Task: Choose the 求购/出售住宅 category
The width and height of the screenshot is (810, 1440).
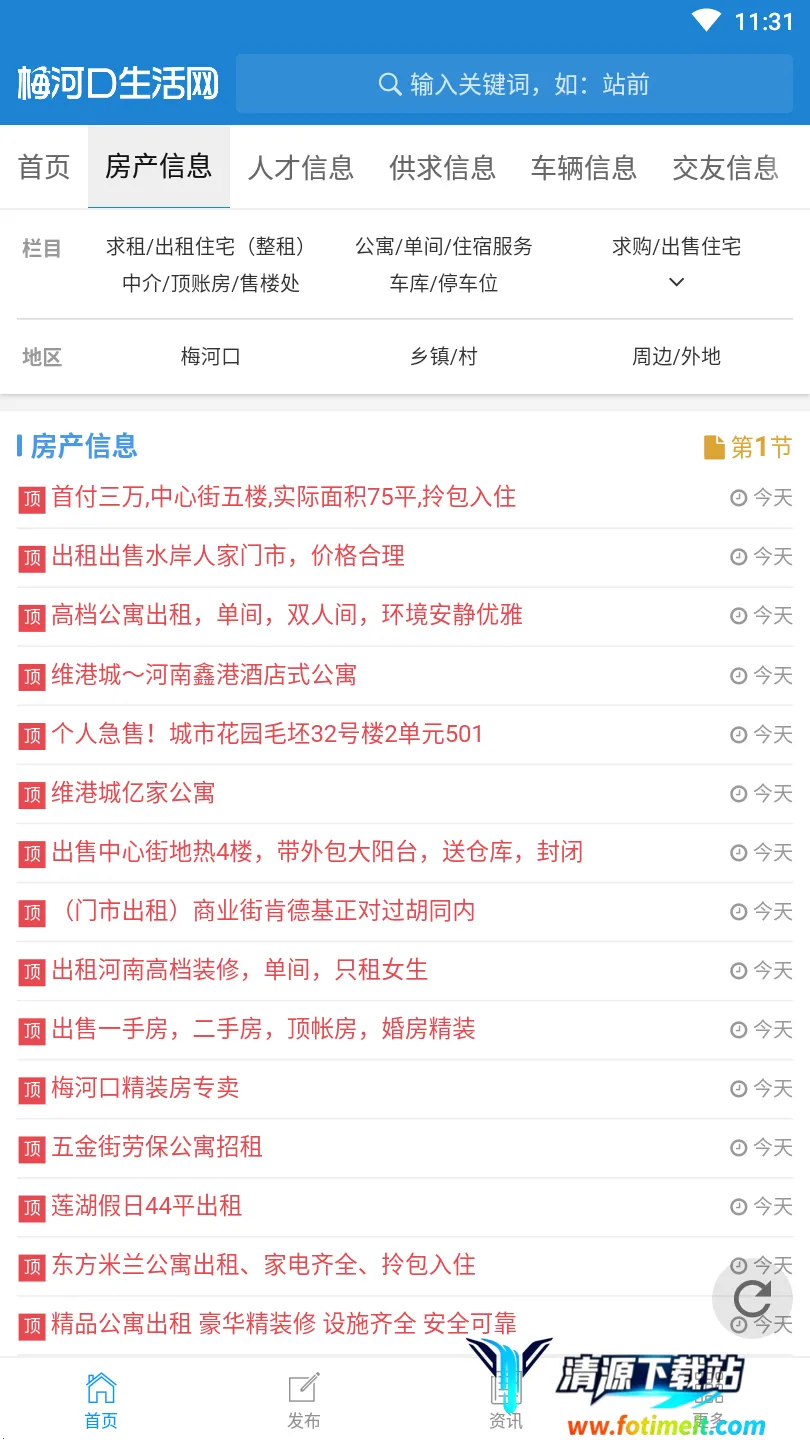Action: tap(676, 246)
